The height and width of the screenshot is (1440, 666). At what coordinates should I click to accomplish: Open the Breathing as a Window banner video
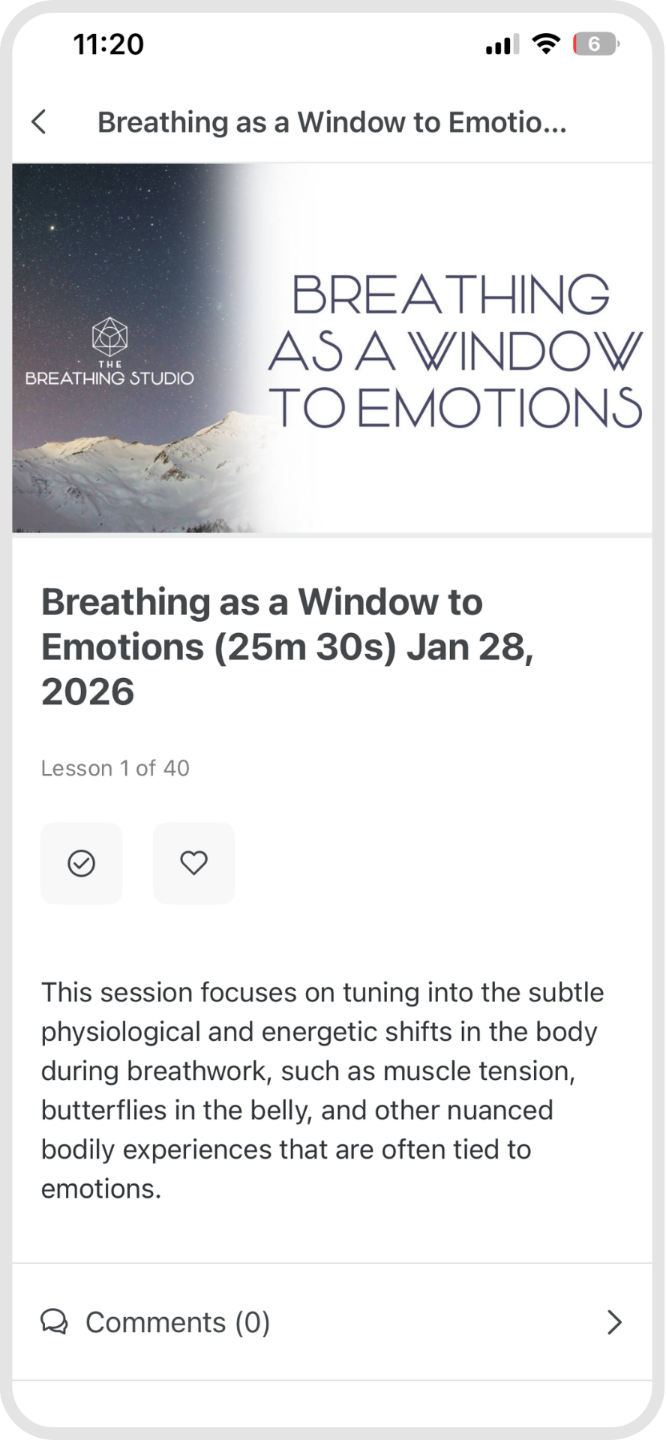[x=332, y=348]
